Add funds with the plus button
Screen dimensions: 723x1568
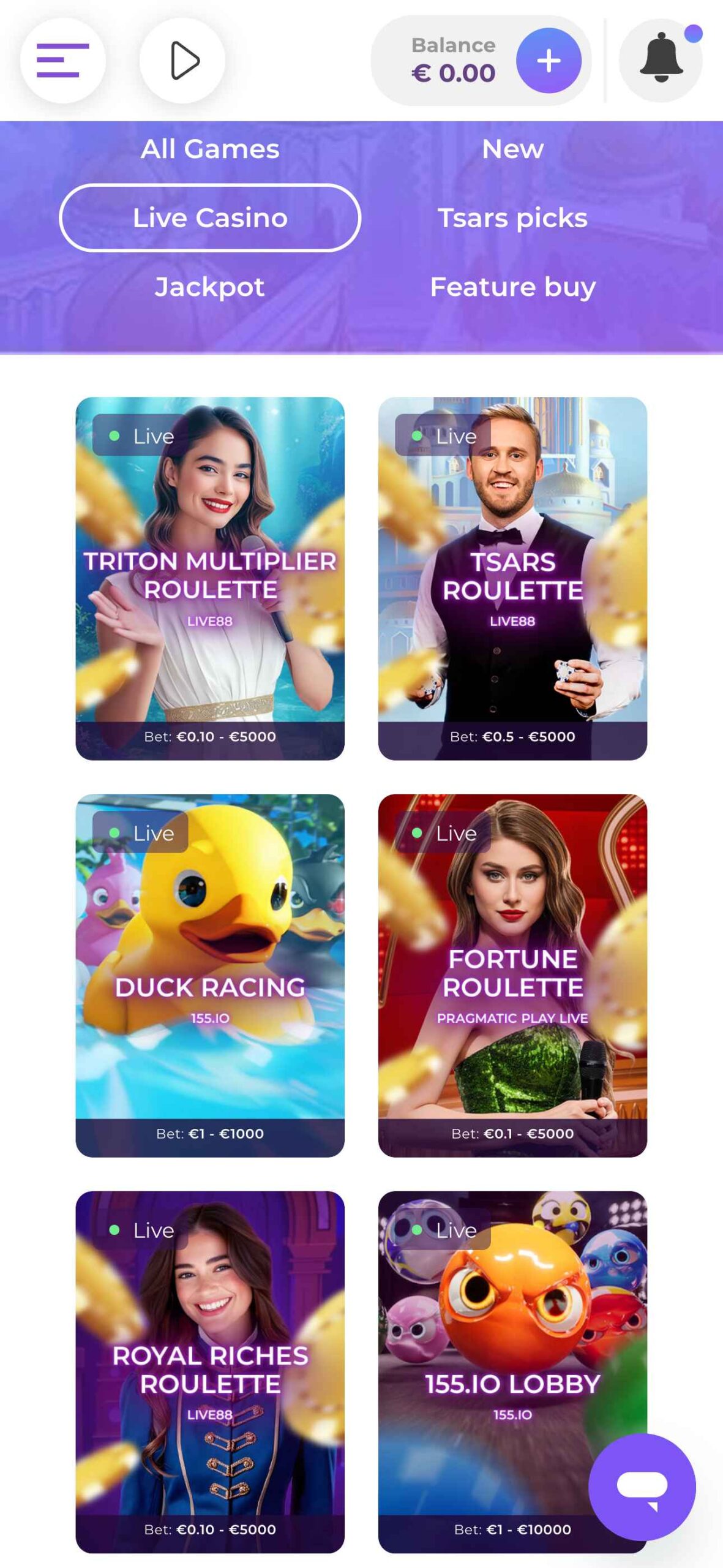click(548, 61)
